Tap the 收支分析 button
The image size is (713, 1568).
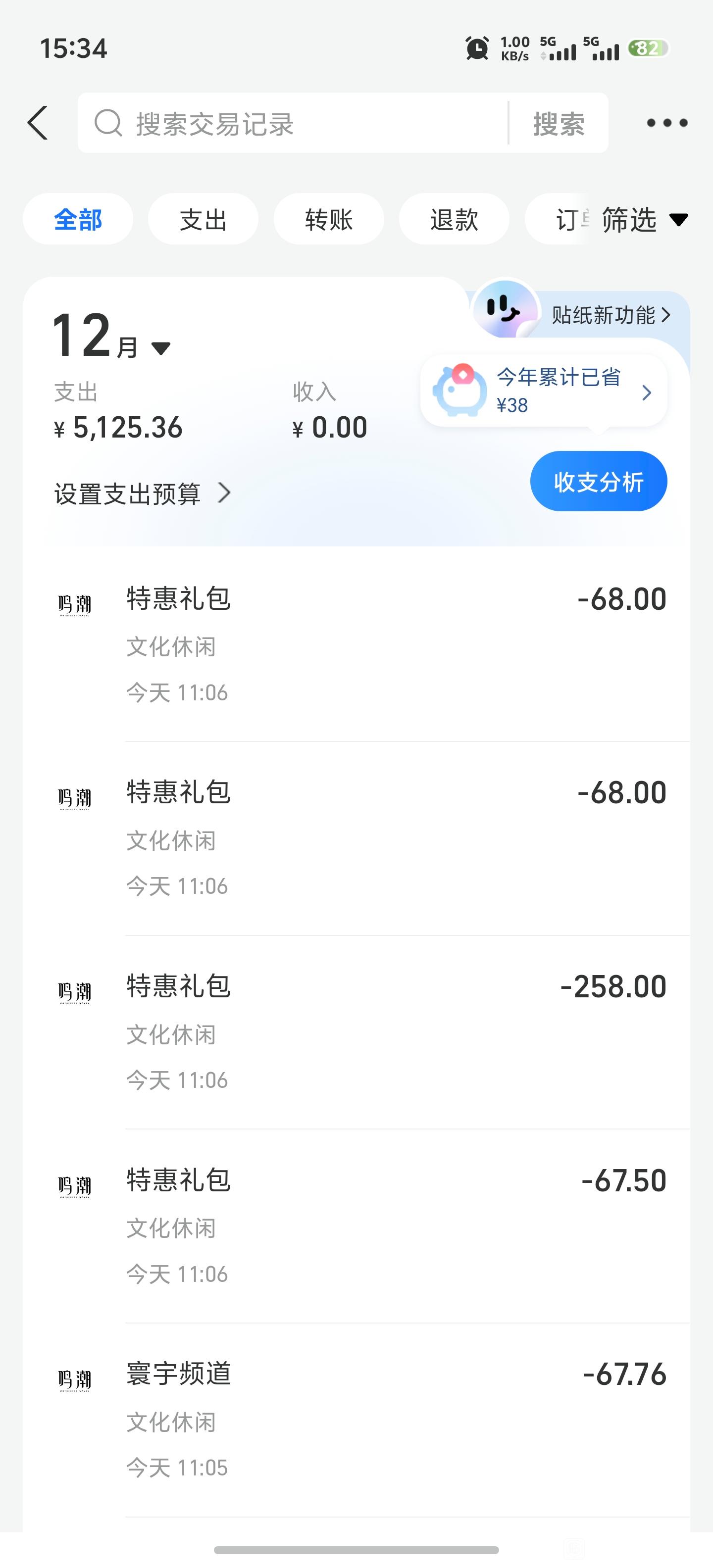tap(598, 482)
